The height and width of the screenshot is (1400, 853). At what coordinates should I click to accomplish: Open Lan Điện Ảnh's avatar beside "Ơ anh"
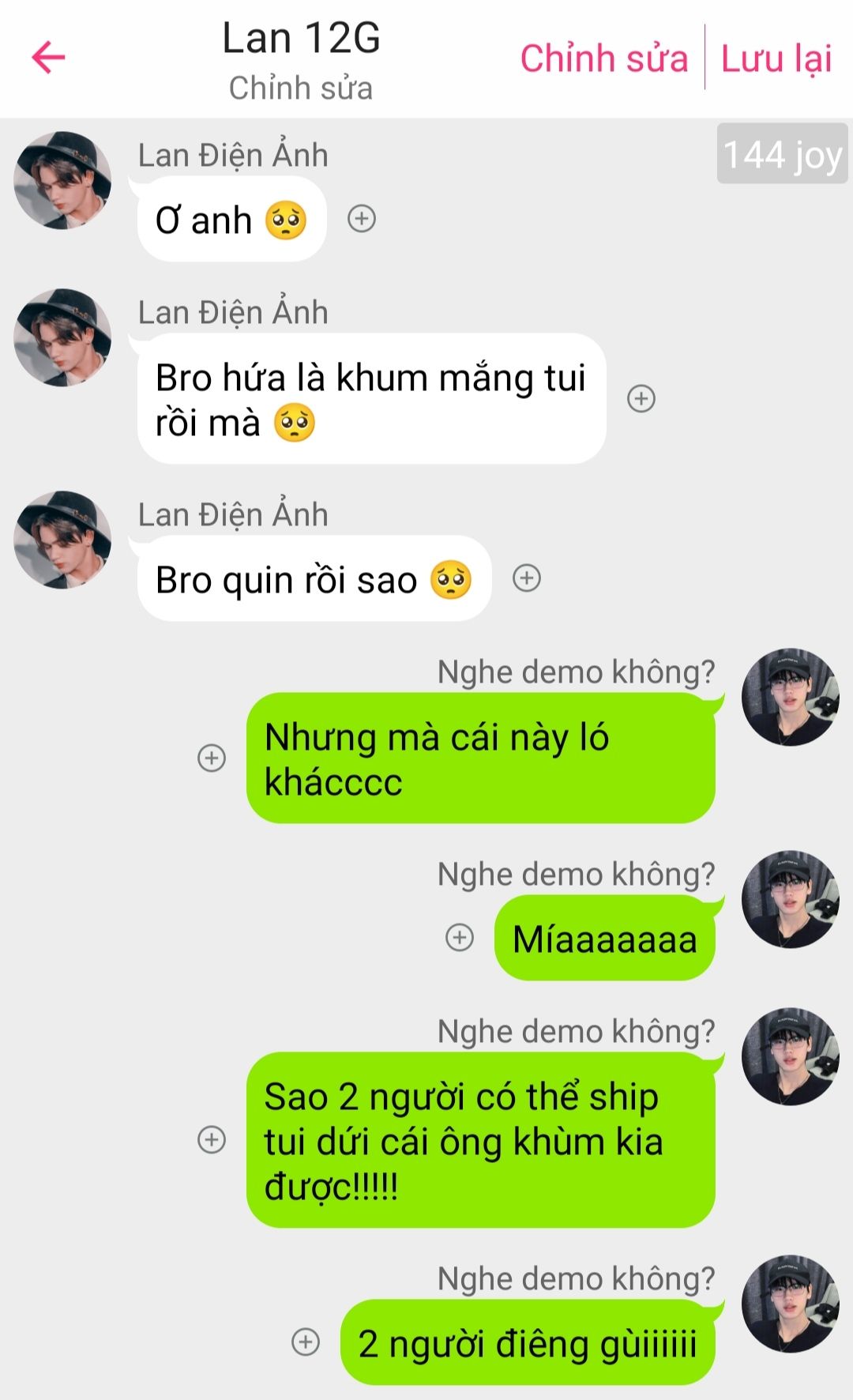point(62,180)
